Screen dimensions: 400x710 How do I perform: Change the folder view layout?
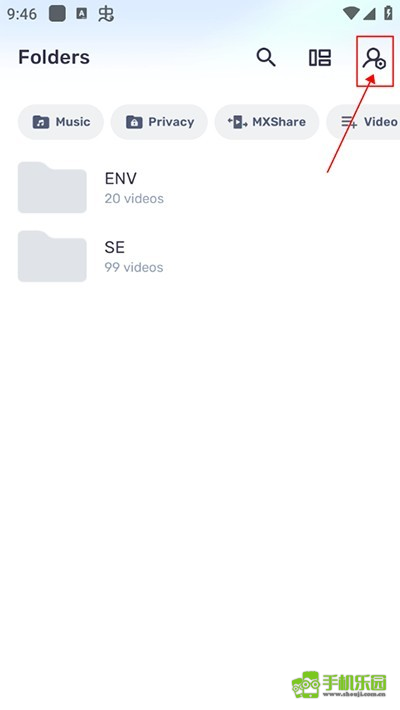[x=320, y=58]
